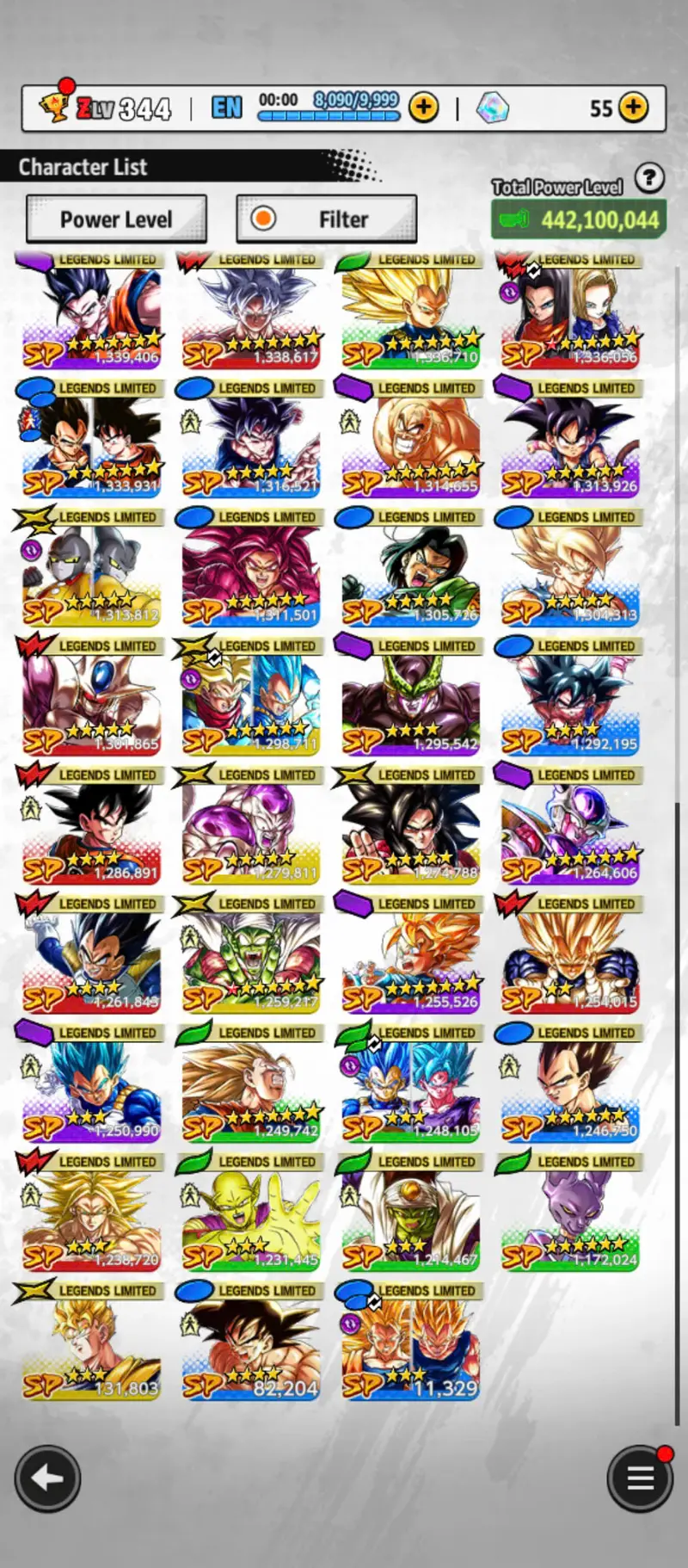
Task: Open character with power 1,172,024
Action: [x=570, y=1218]
